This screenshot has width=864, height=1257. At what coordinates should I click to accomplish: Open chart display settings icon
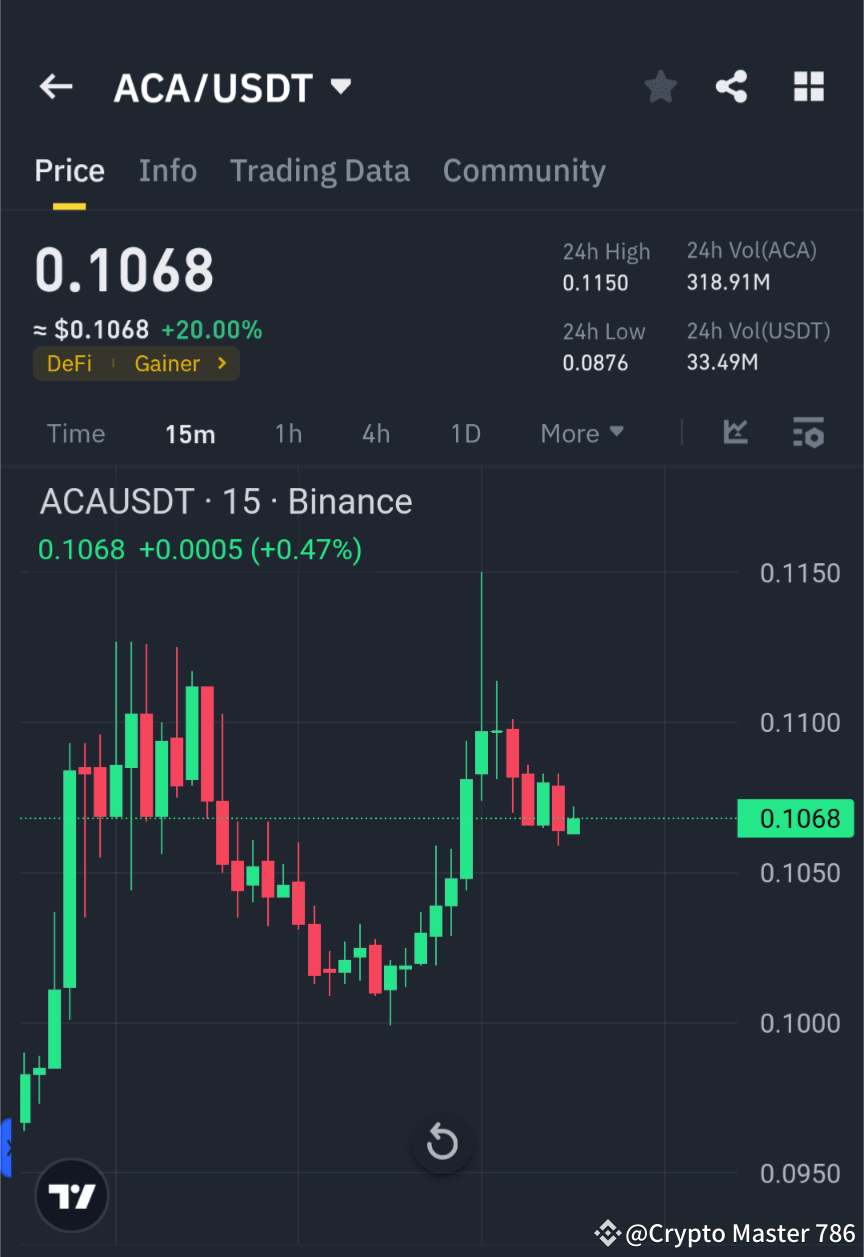coord(808,433)
